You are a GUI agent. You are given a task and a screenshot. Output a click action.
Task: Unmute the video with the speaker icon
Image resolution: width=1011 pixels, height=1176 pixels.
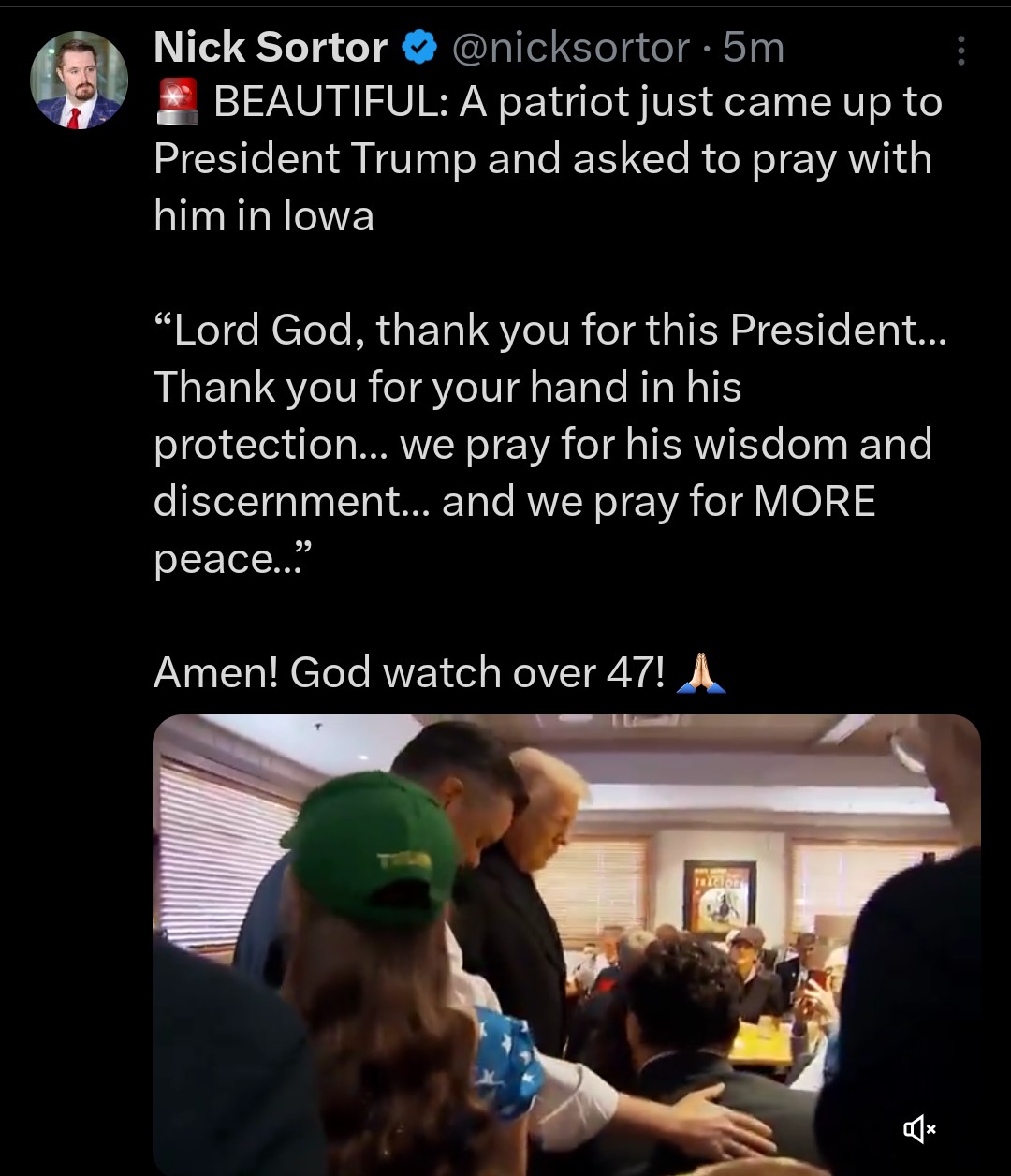click(x=919, y=1130)
